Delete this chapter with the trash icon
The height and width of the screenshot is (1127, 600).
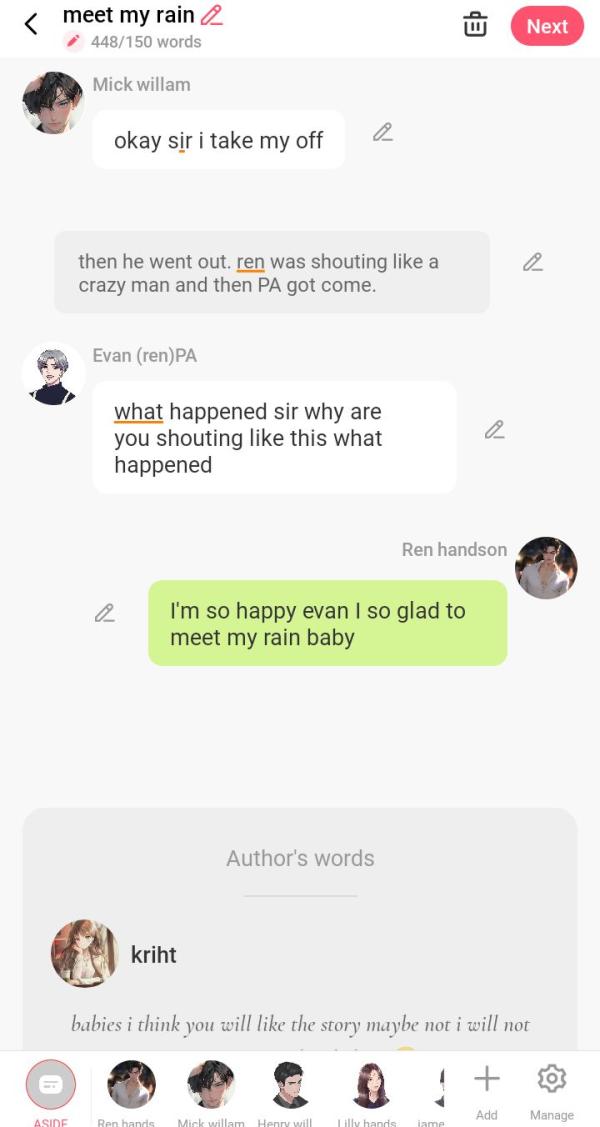475,24
